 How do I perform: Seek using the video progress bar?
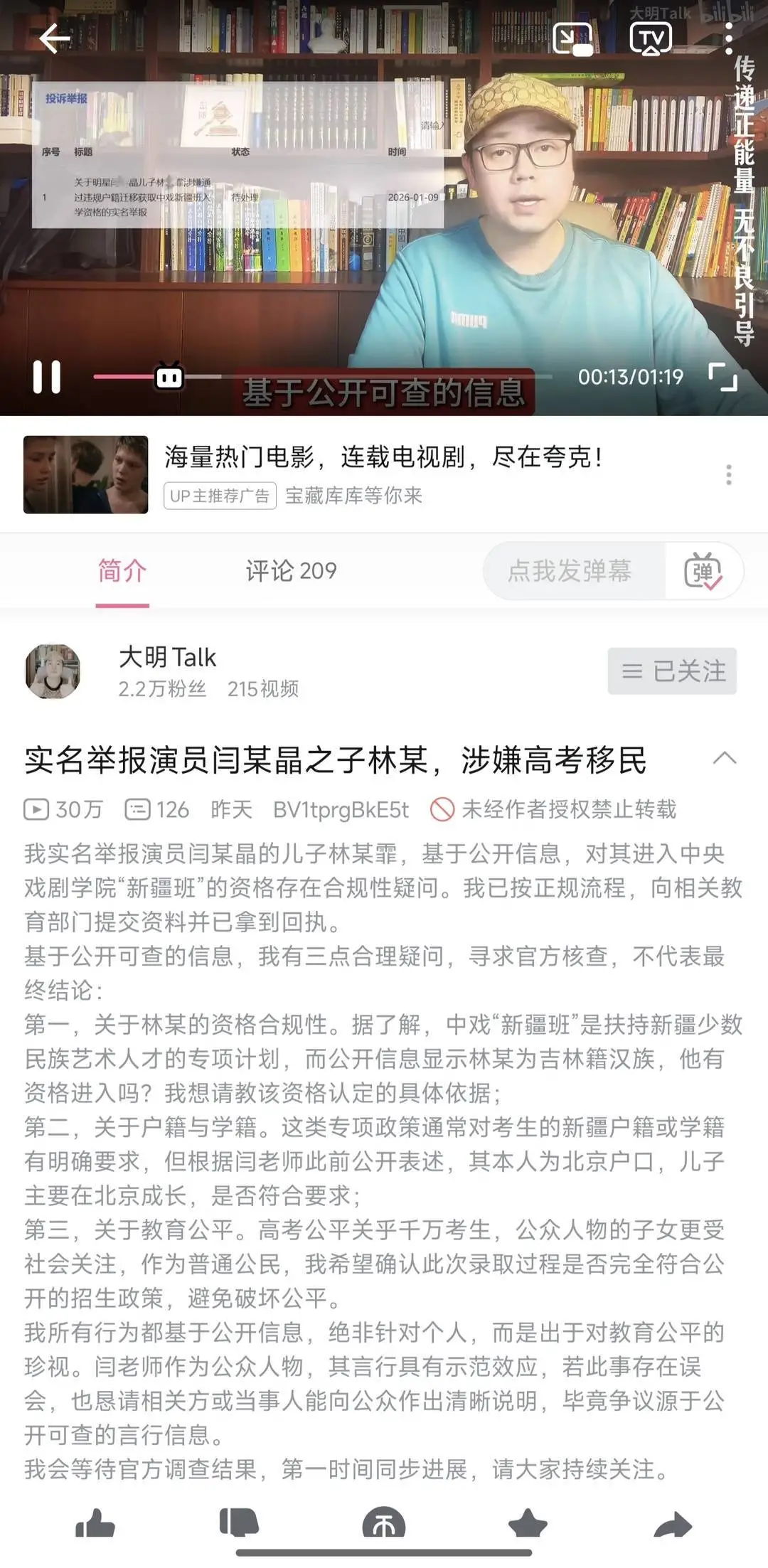point(320,378)
